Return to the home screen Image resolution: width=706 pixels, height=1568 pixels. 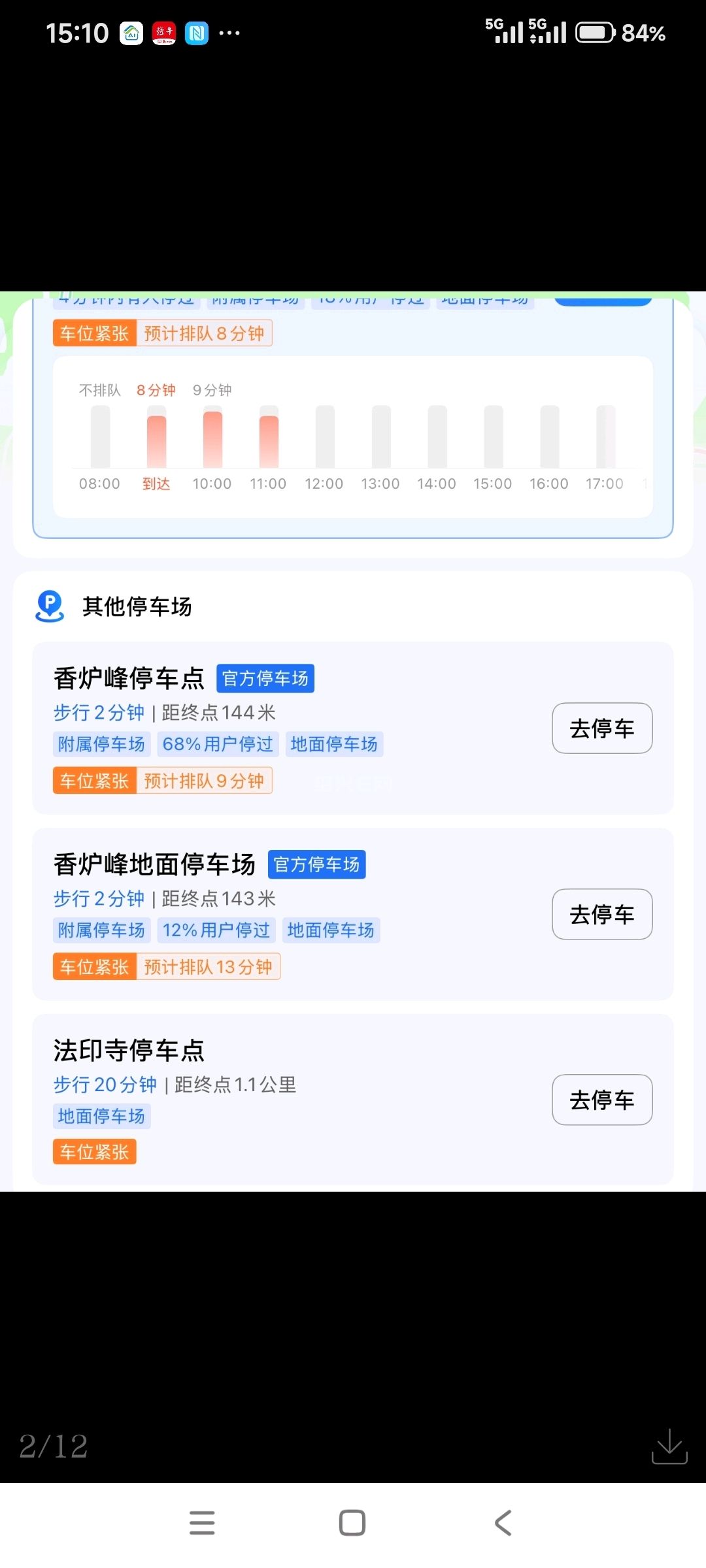[x=352, y=1522]
